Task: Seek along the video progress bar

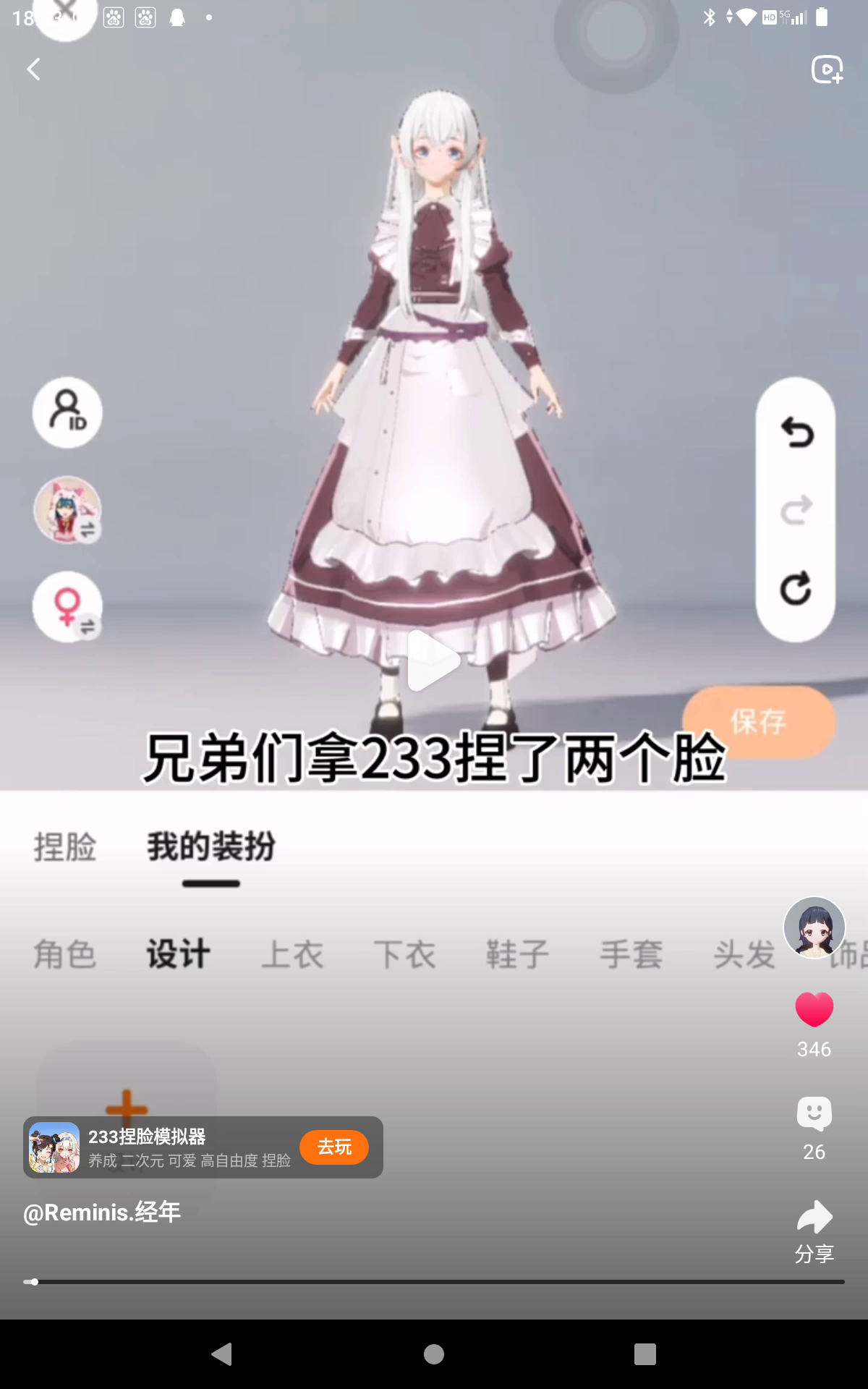Action: (434, 1282)
